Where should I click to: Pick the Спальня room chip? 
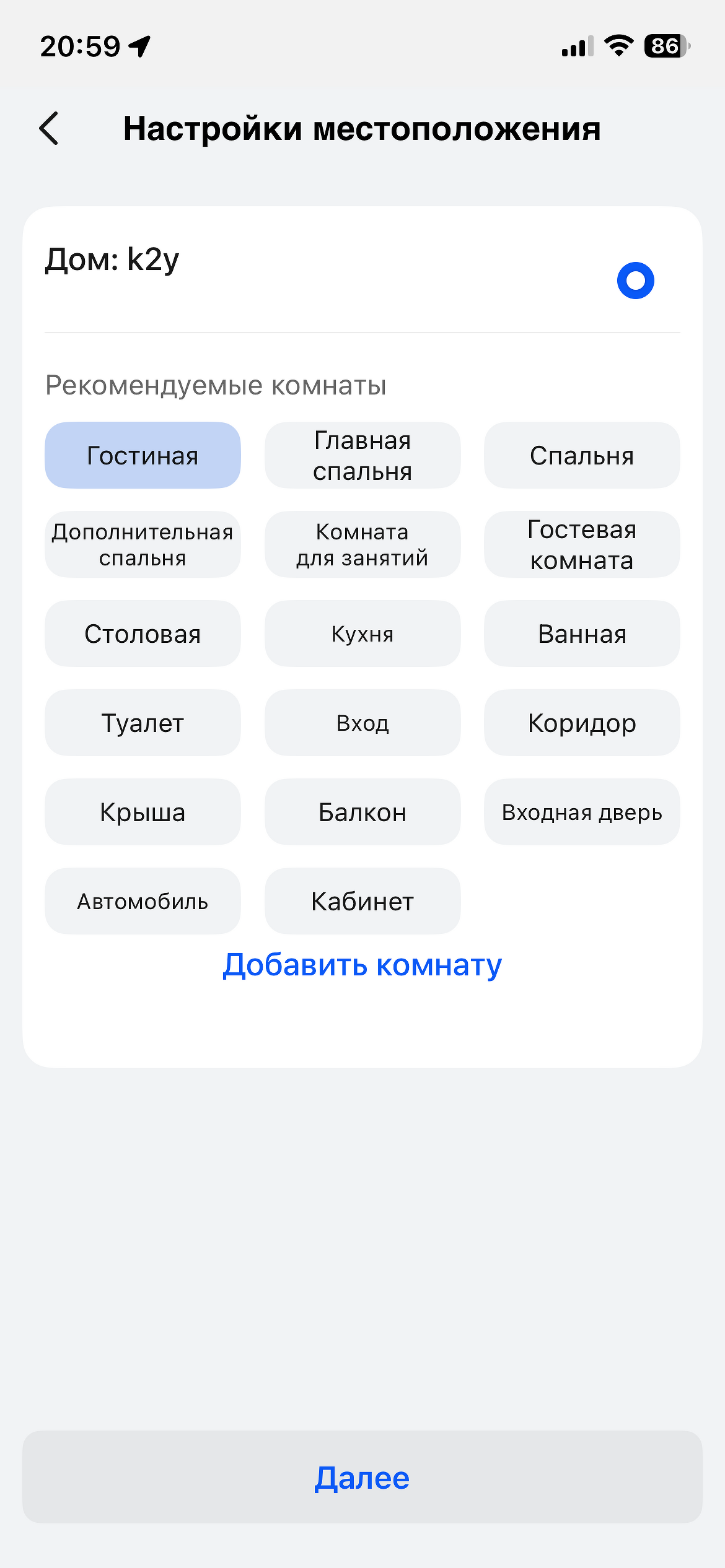pyautogui.click(x=582, y=456)
